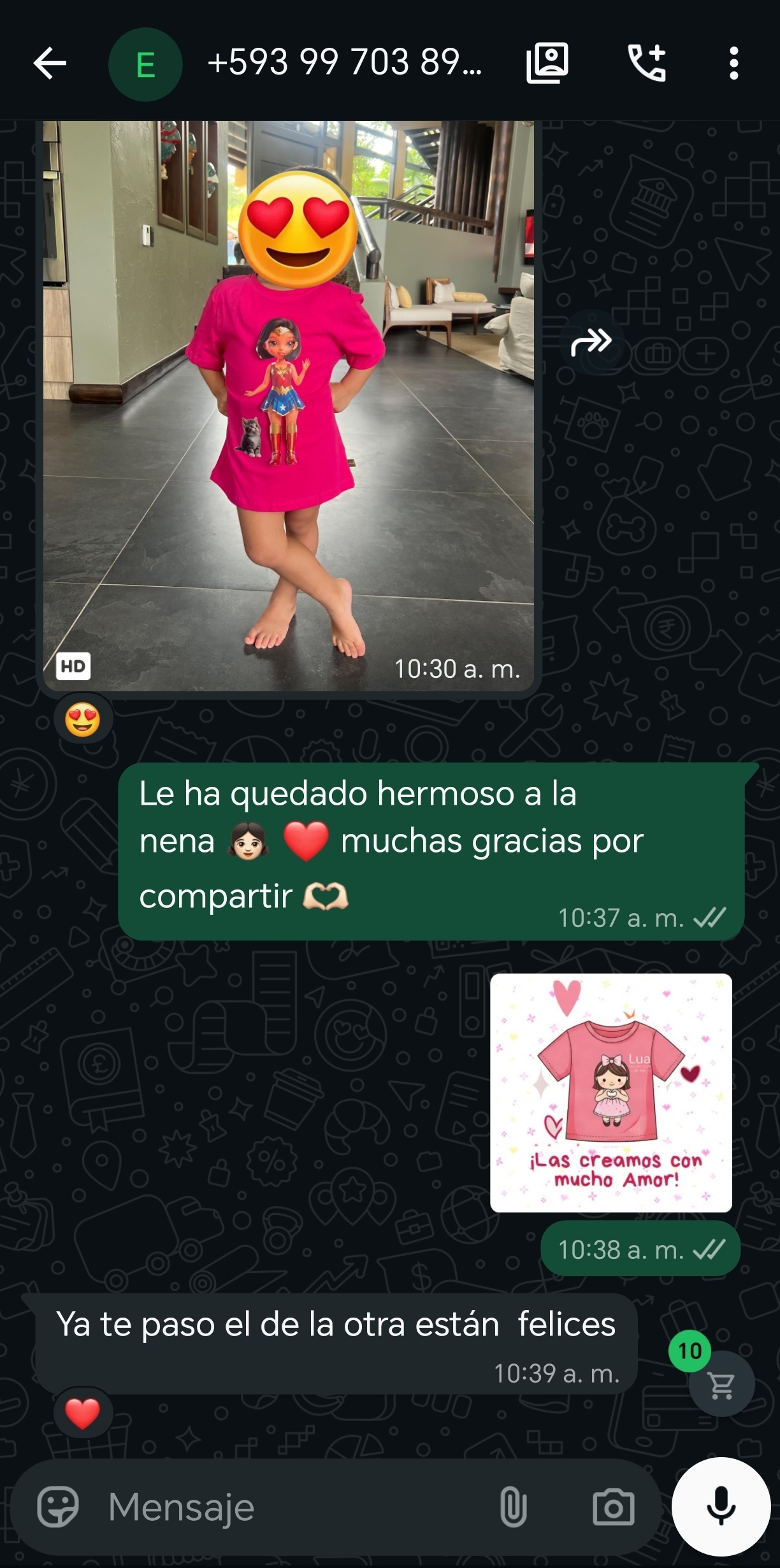
Task: Open the catalog icon in the header
Action: [x=547, y=64]
